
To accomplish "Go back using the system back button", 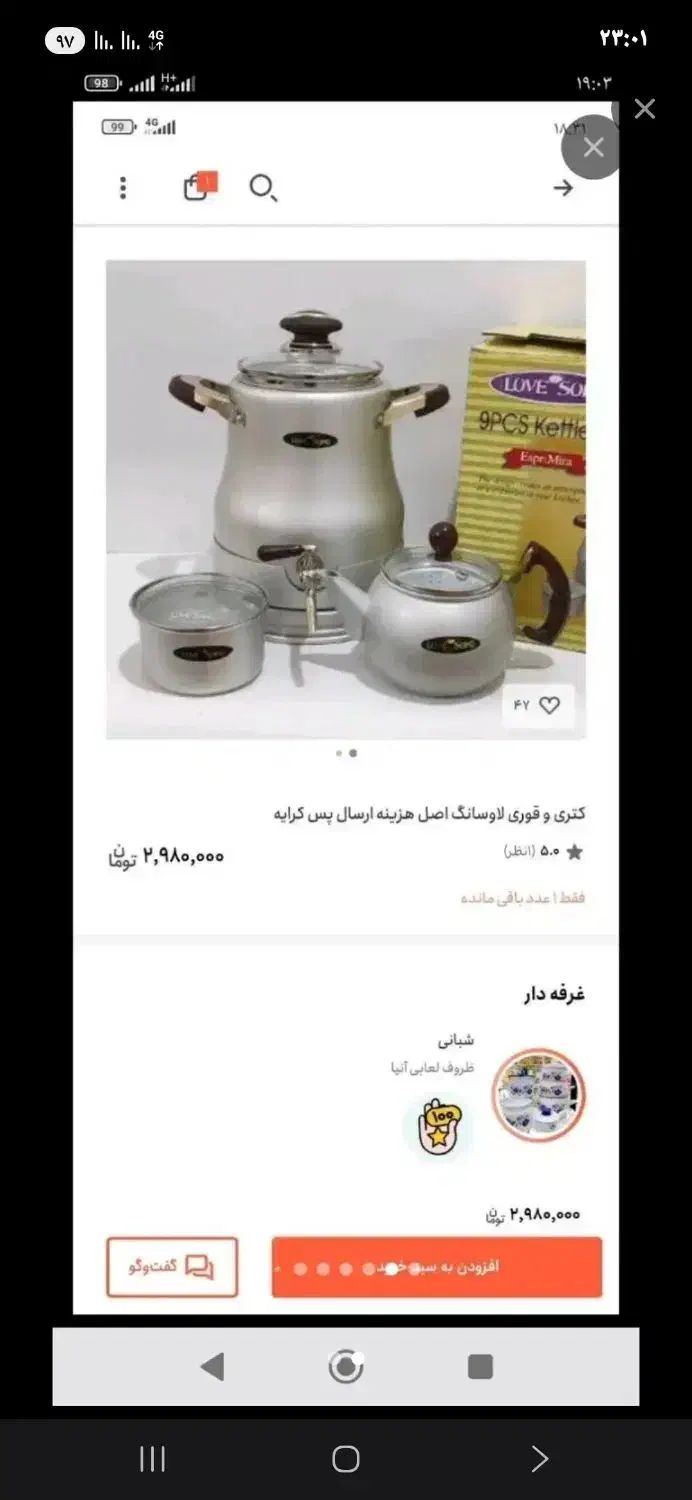I will click(539, 1459).
